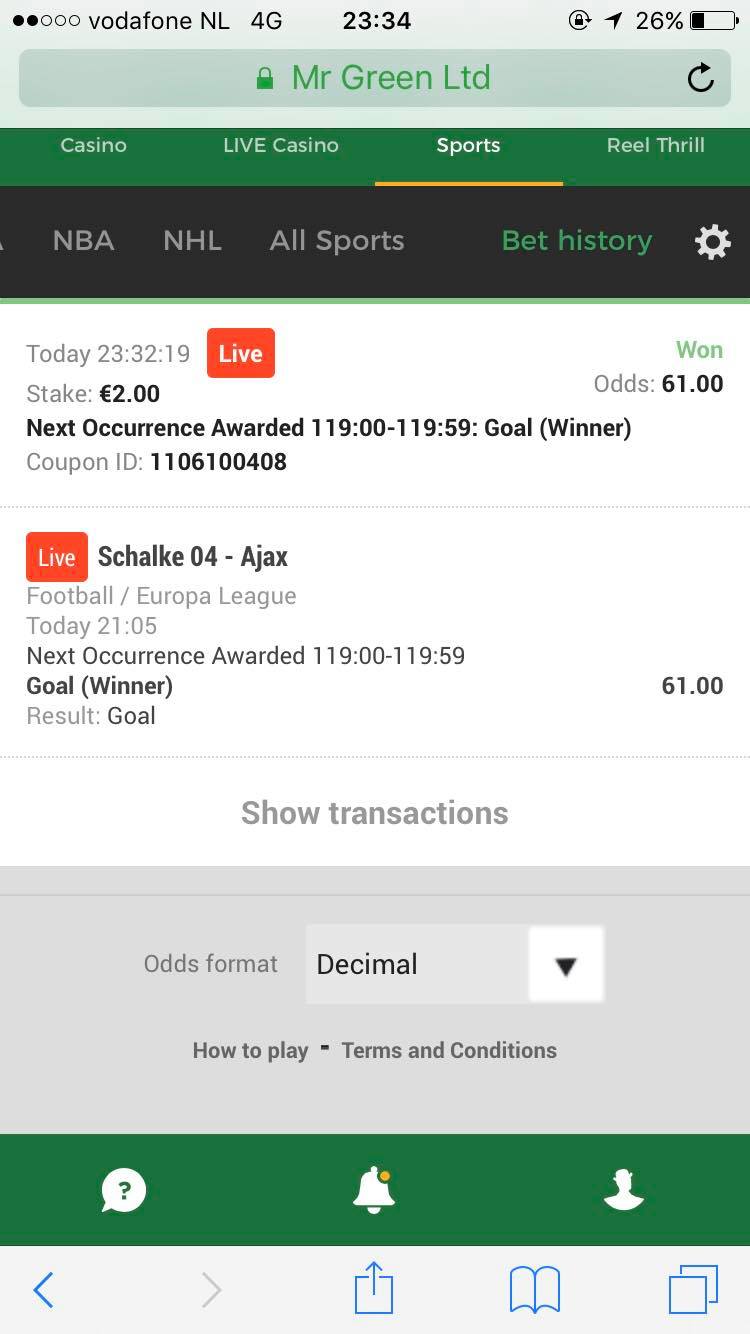750x1334 pixels.
Task: Show transactions for this bet
Action: (374, 813)
